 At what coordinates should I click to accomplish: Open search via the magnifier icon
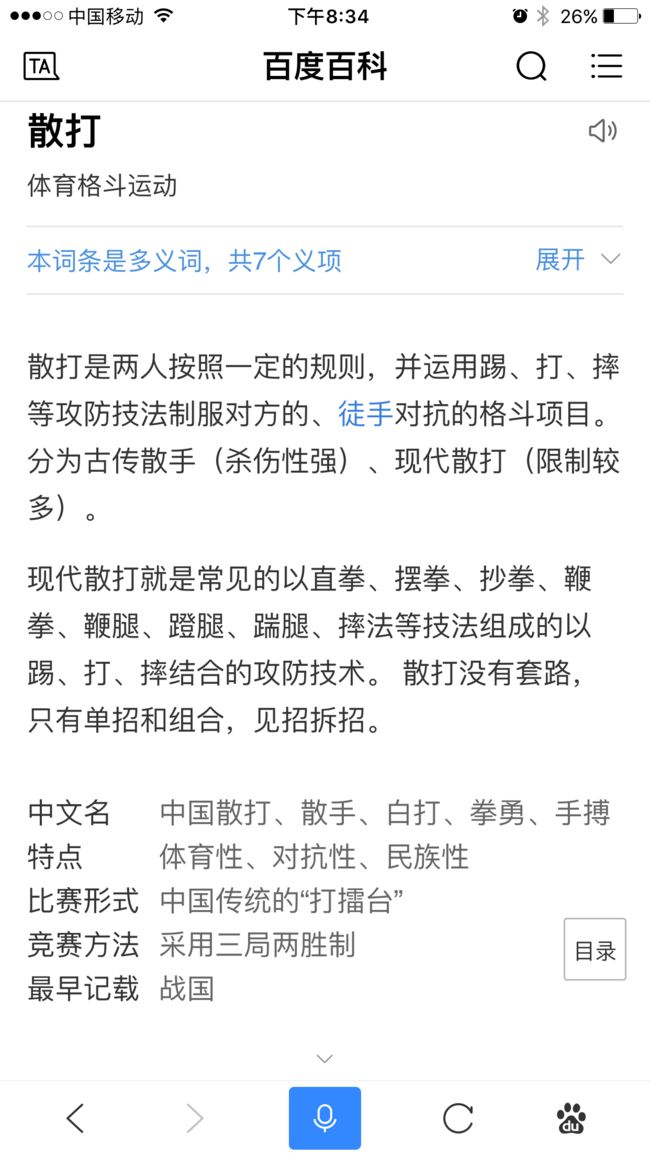[x=531, y=67]
